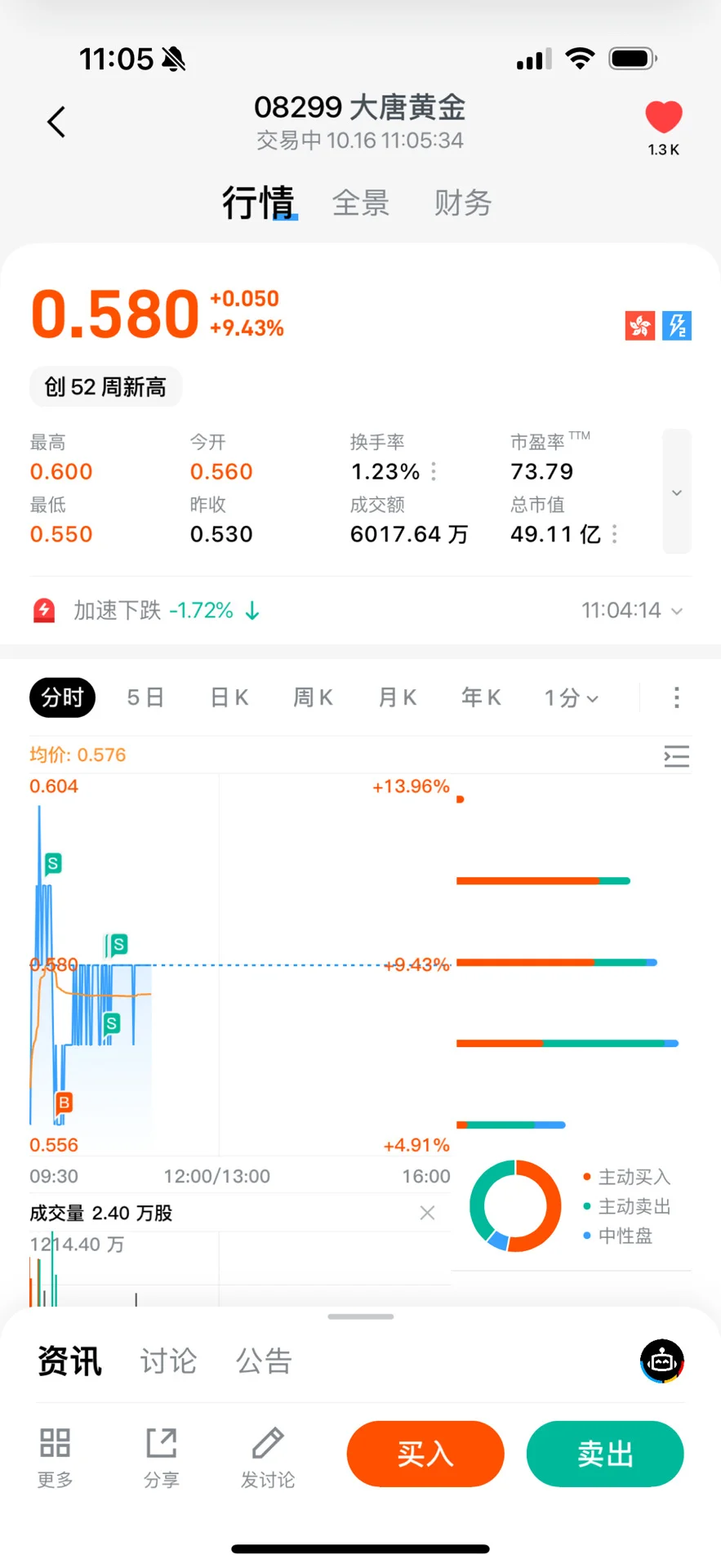
Task: Open the 1分 interval dropdown
Action: 572,697
